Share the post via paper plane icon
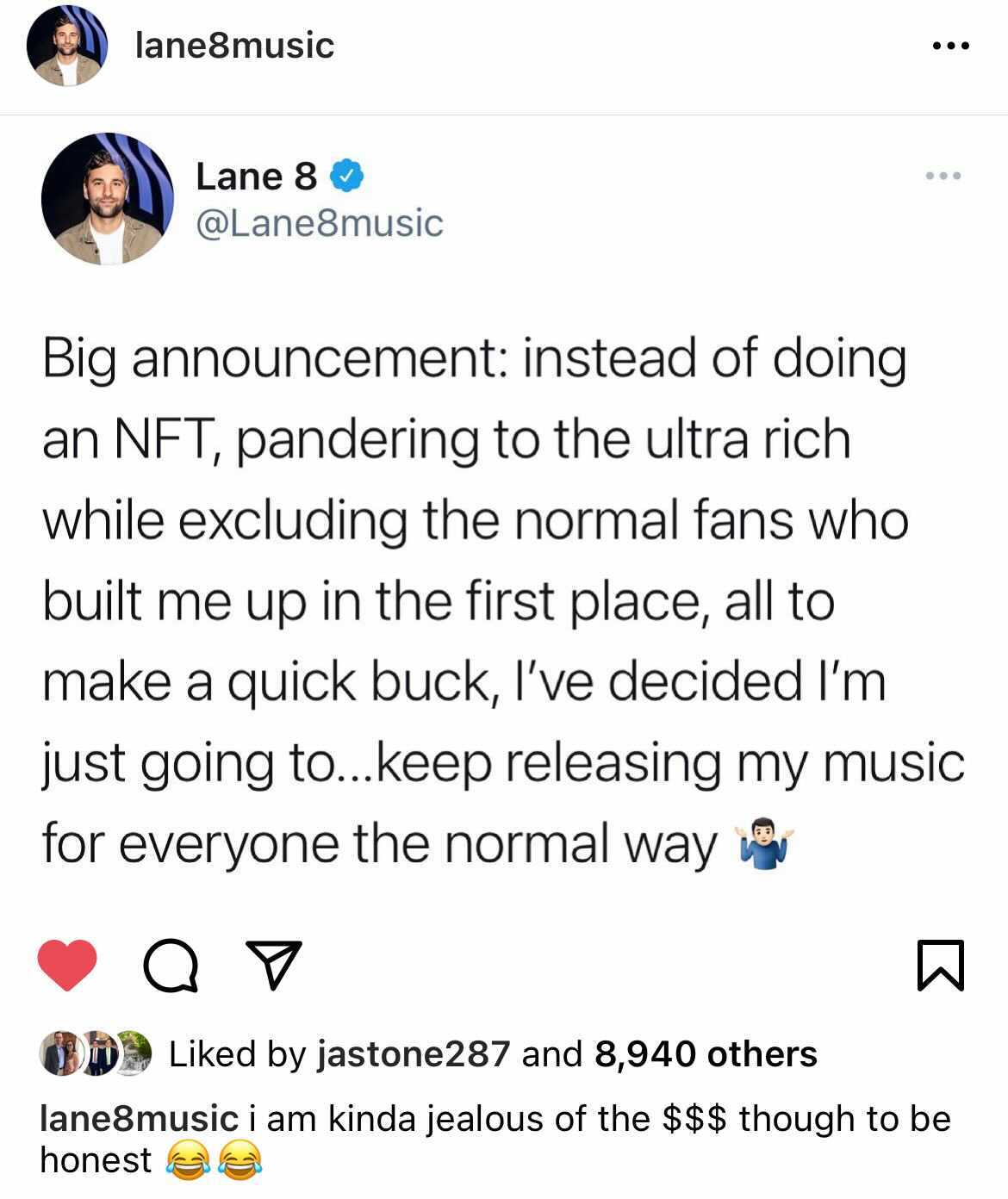This screenshot has width=1008, height=1199. [274, 966]
